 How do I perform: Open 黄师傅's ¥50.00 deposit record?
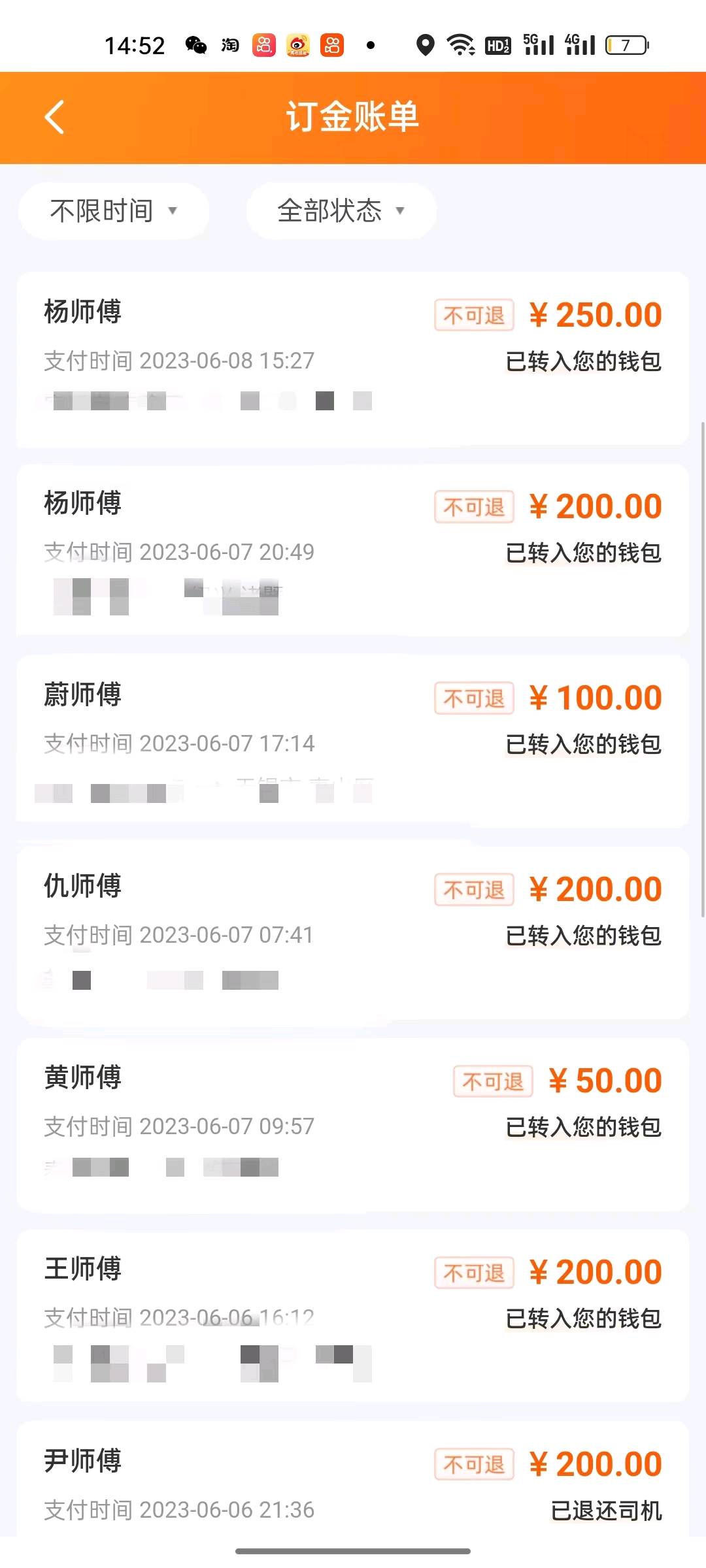pyautogui.click(x=353, y=1124)
